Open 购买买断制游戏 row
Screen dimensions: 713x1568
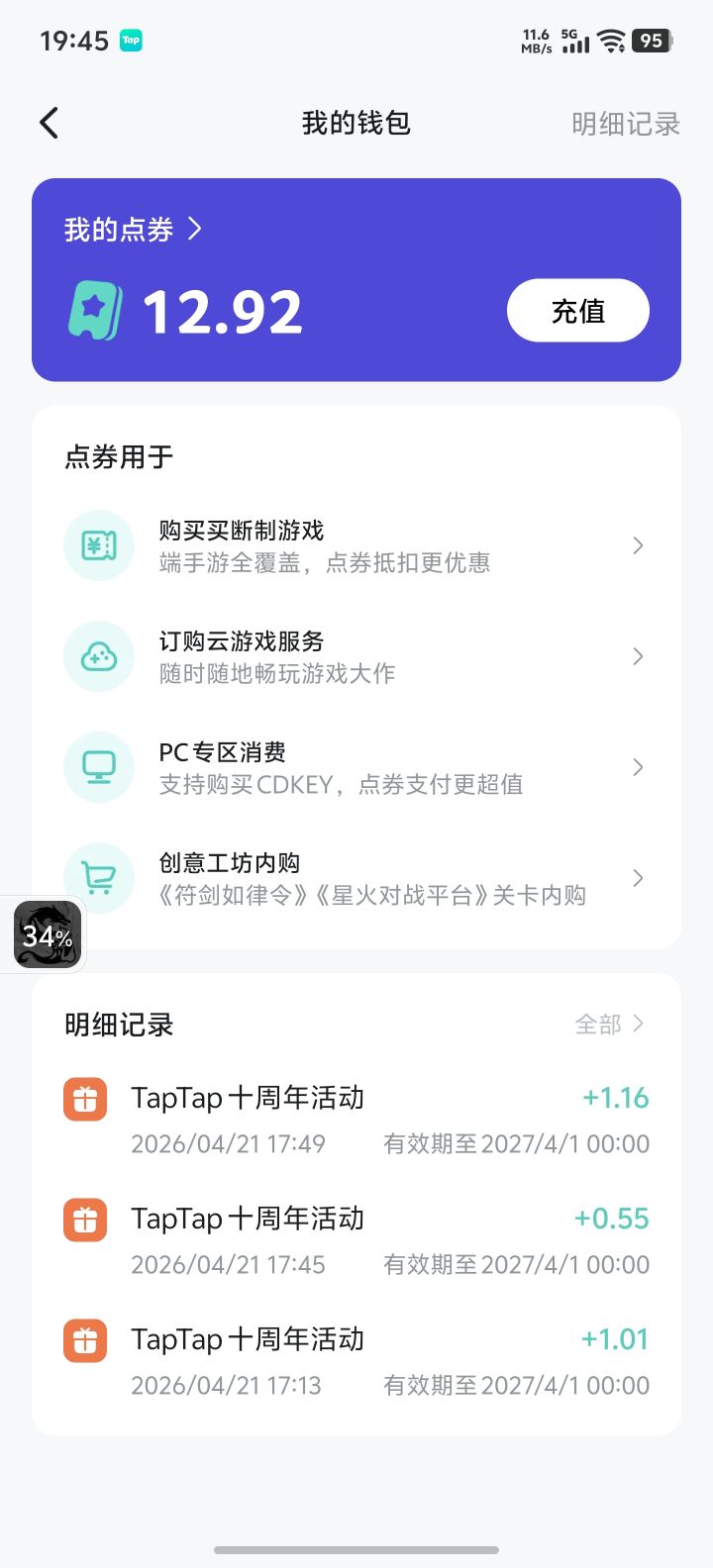[356, 545]
